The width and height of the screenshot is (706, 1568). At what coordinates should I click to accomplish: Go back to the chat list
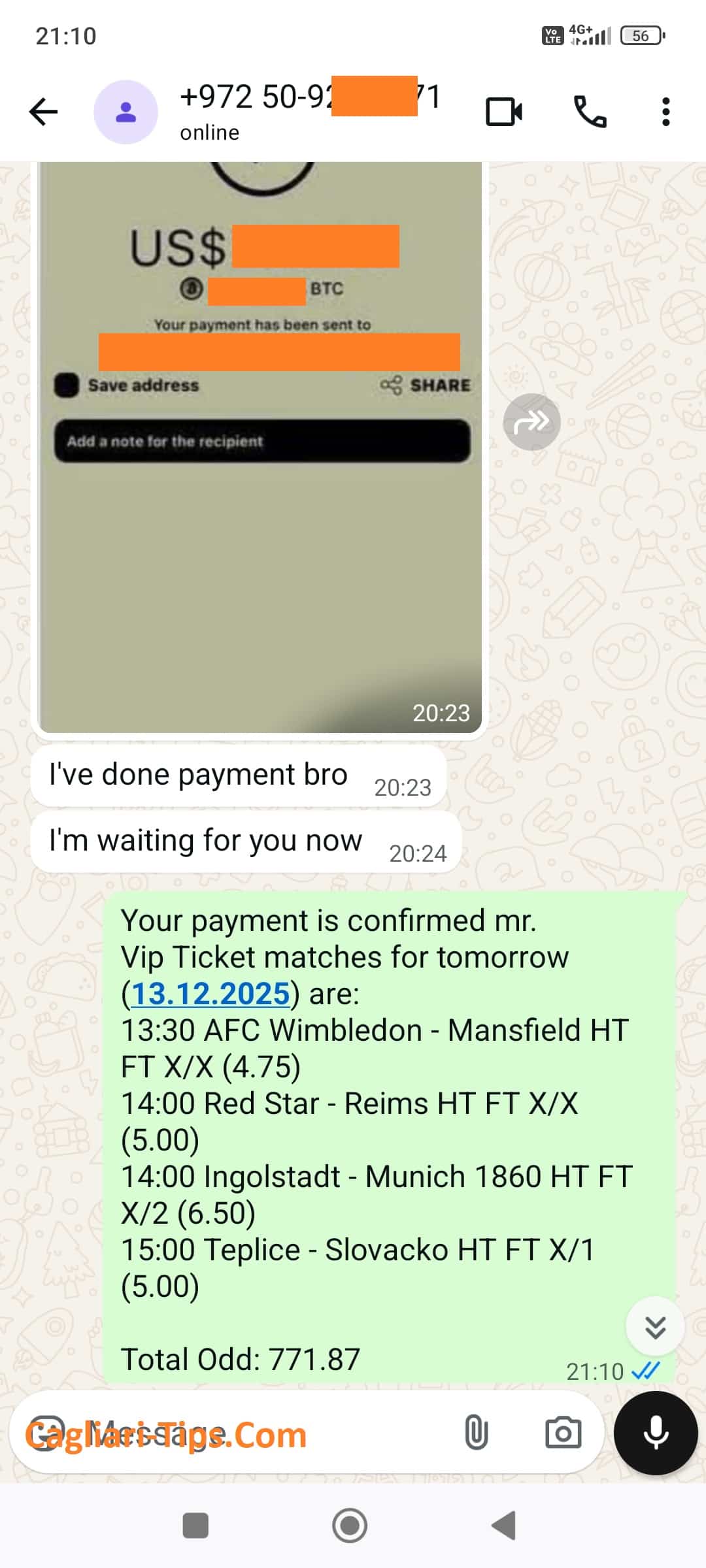44,112
